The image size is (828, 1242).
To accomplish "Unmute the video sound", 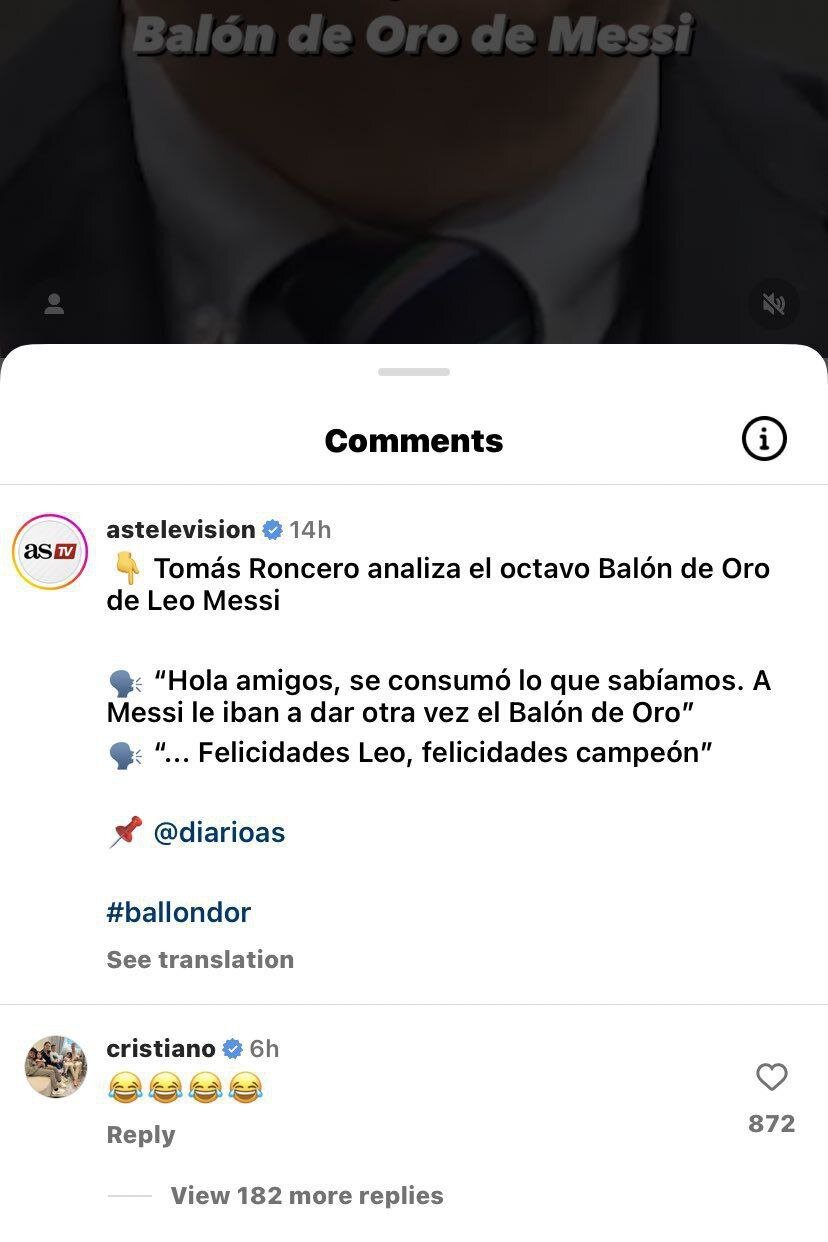I will pos(773,304).
